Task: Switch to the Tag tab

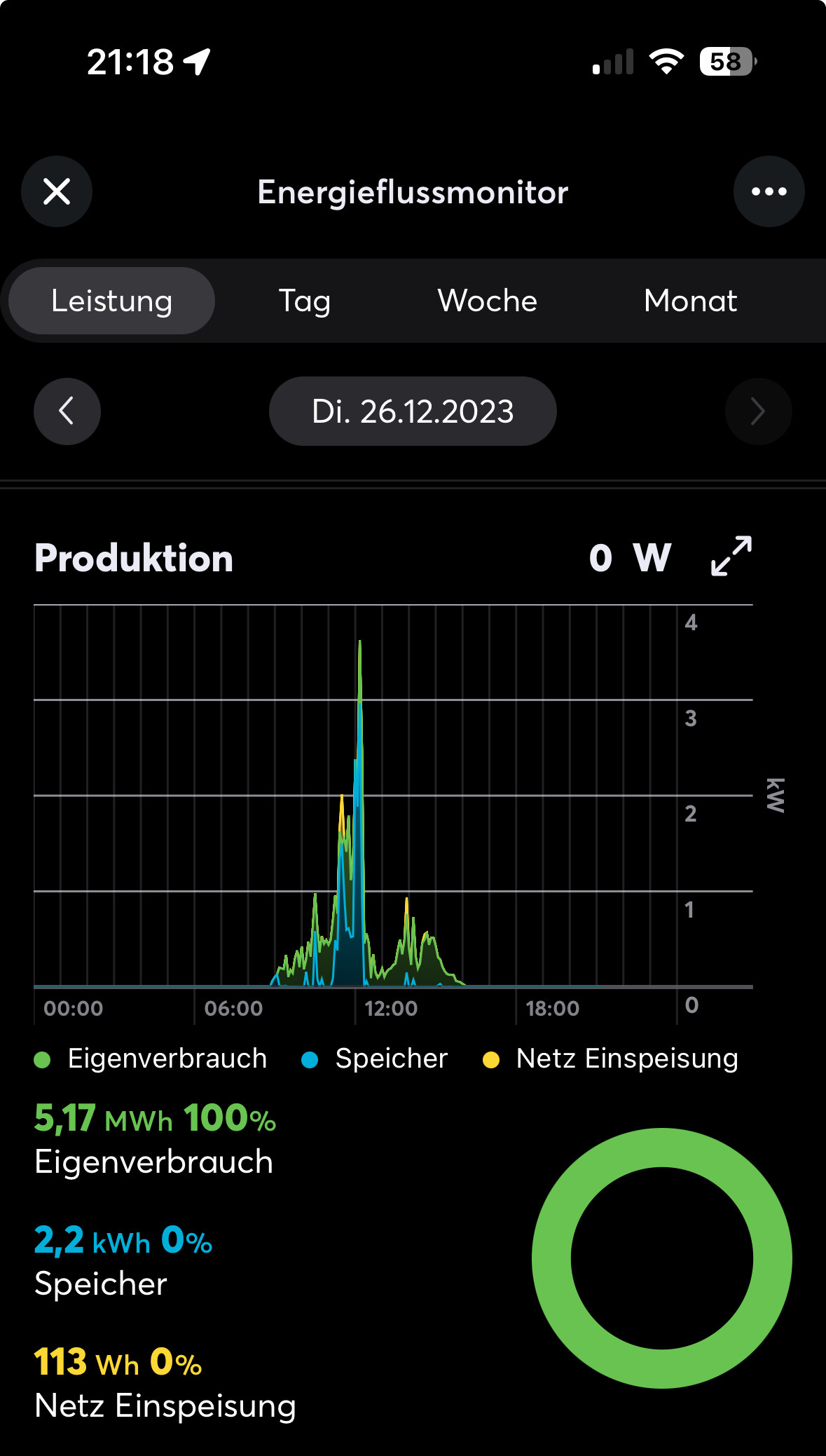Action: pyautogui.click(x=305, y=301)
